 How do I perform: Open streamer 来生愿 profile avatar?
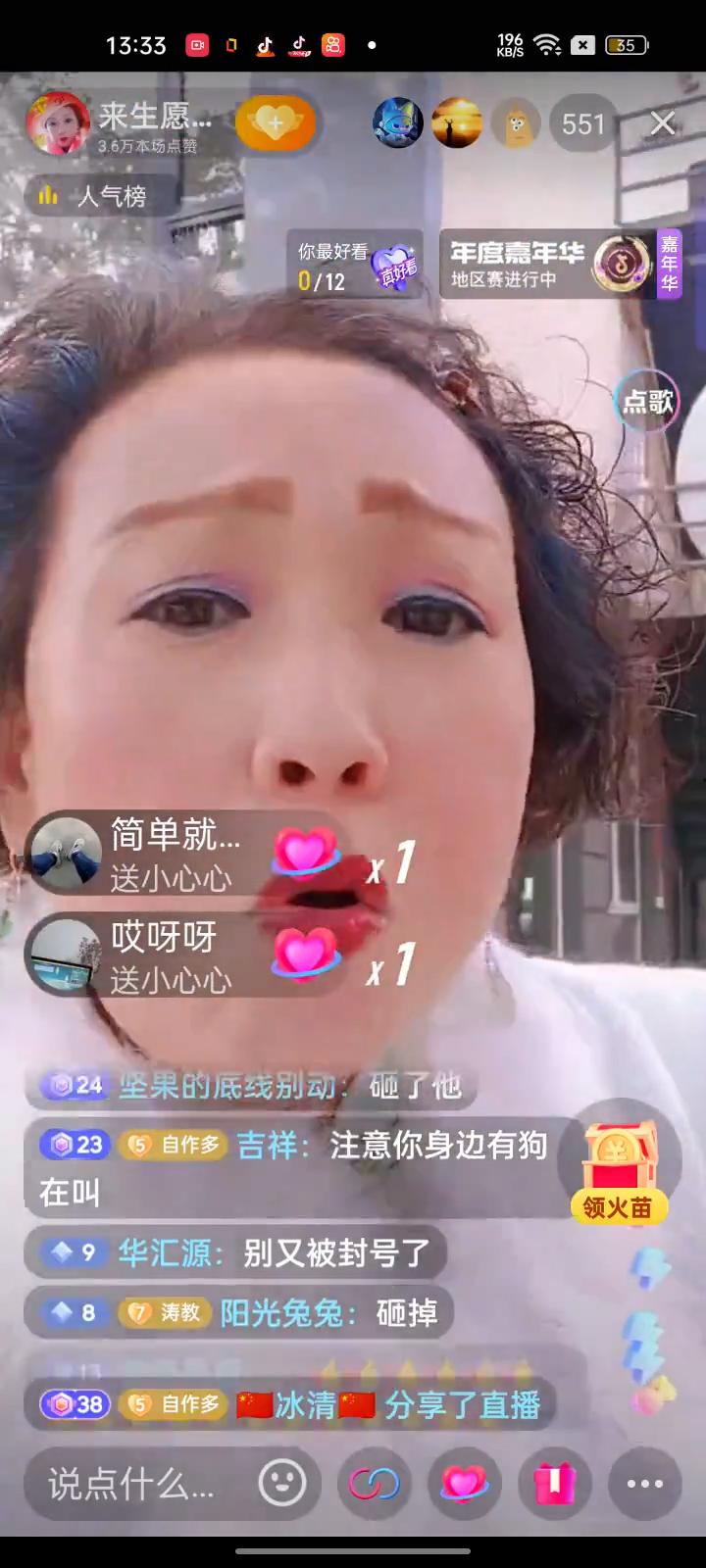(59, 123)
